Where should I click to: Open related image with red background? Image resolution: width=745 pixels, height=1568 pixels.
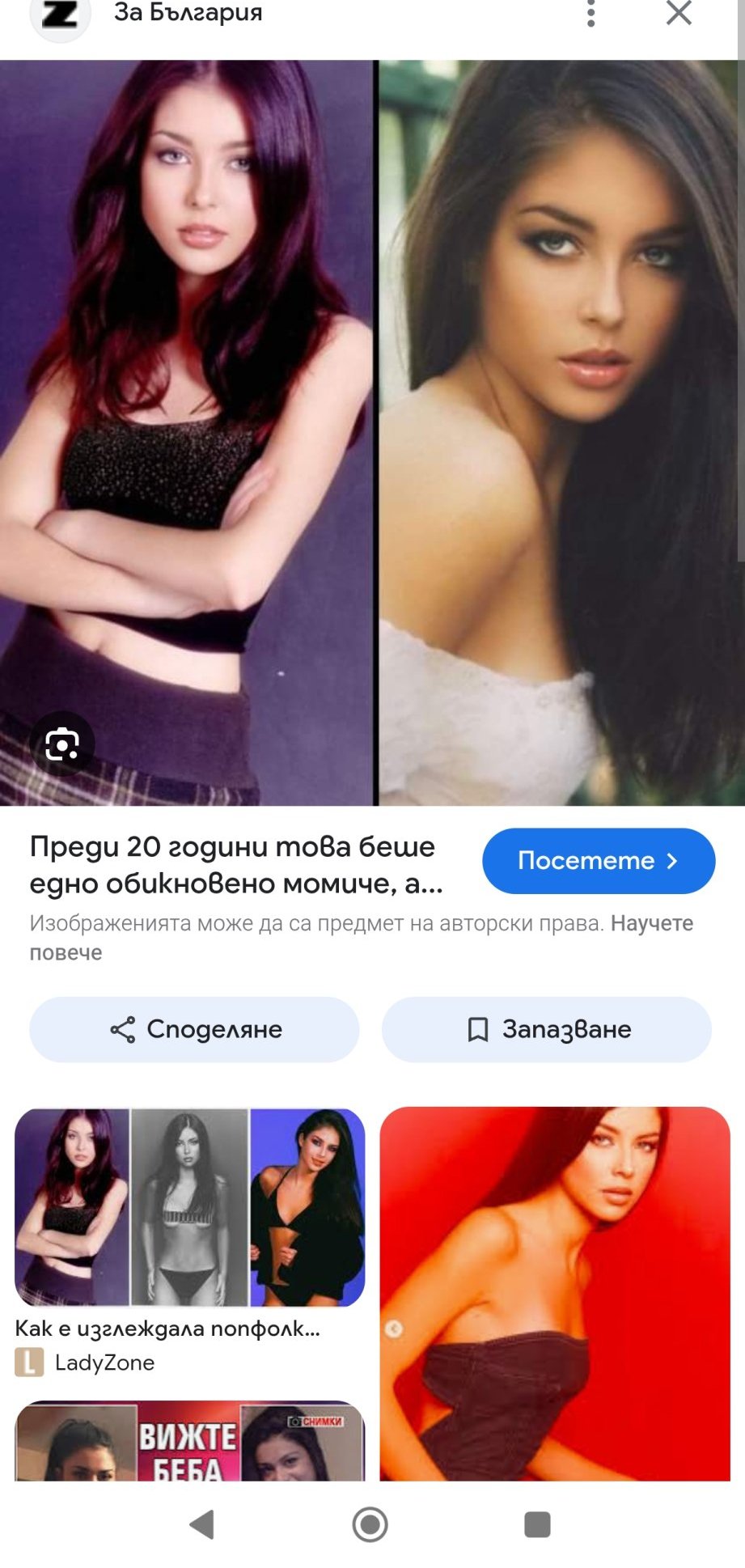[555, 1293]
